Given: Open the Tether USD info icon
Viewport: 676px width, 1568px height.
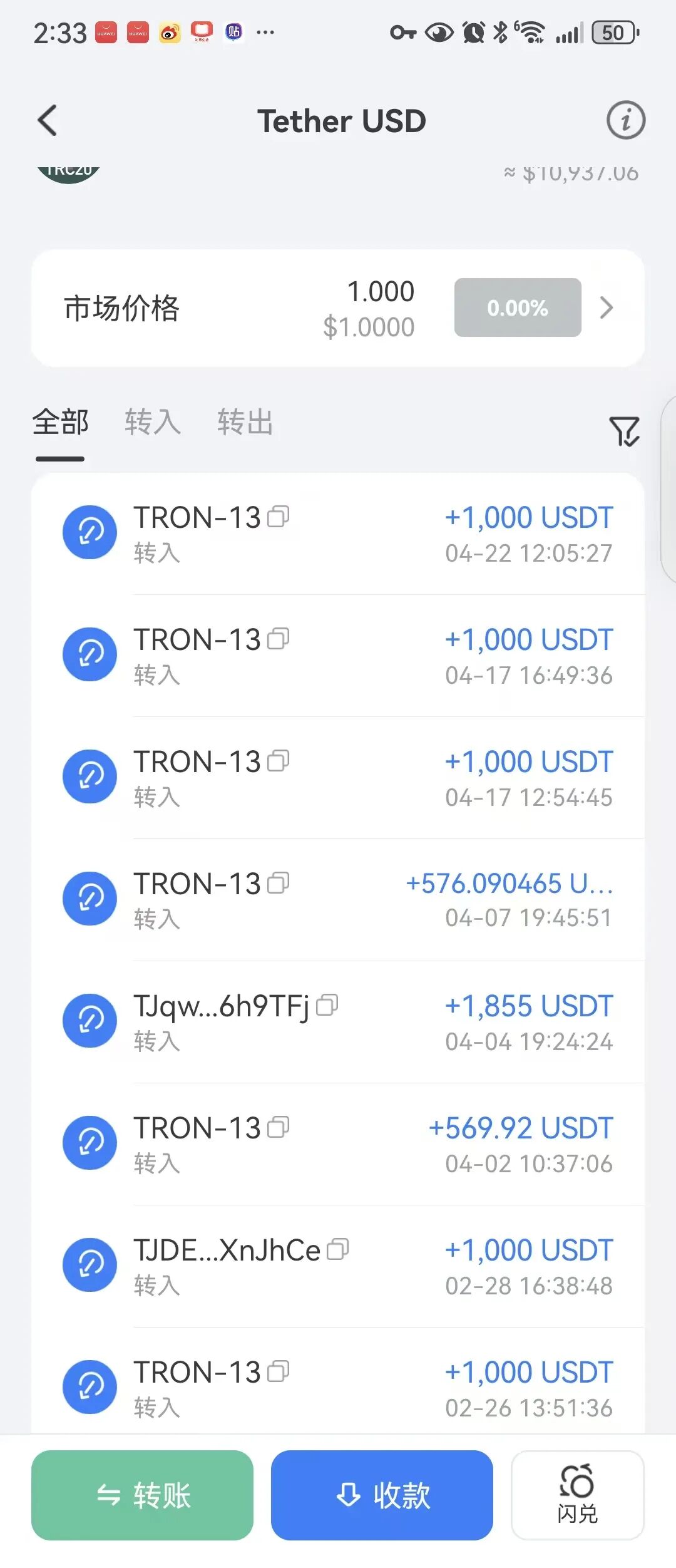Looking at the screenshot, I should (x=625, y=120).
